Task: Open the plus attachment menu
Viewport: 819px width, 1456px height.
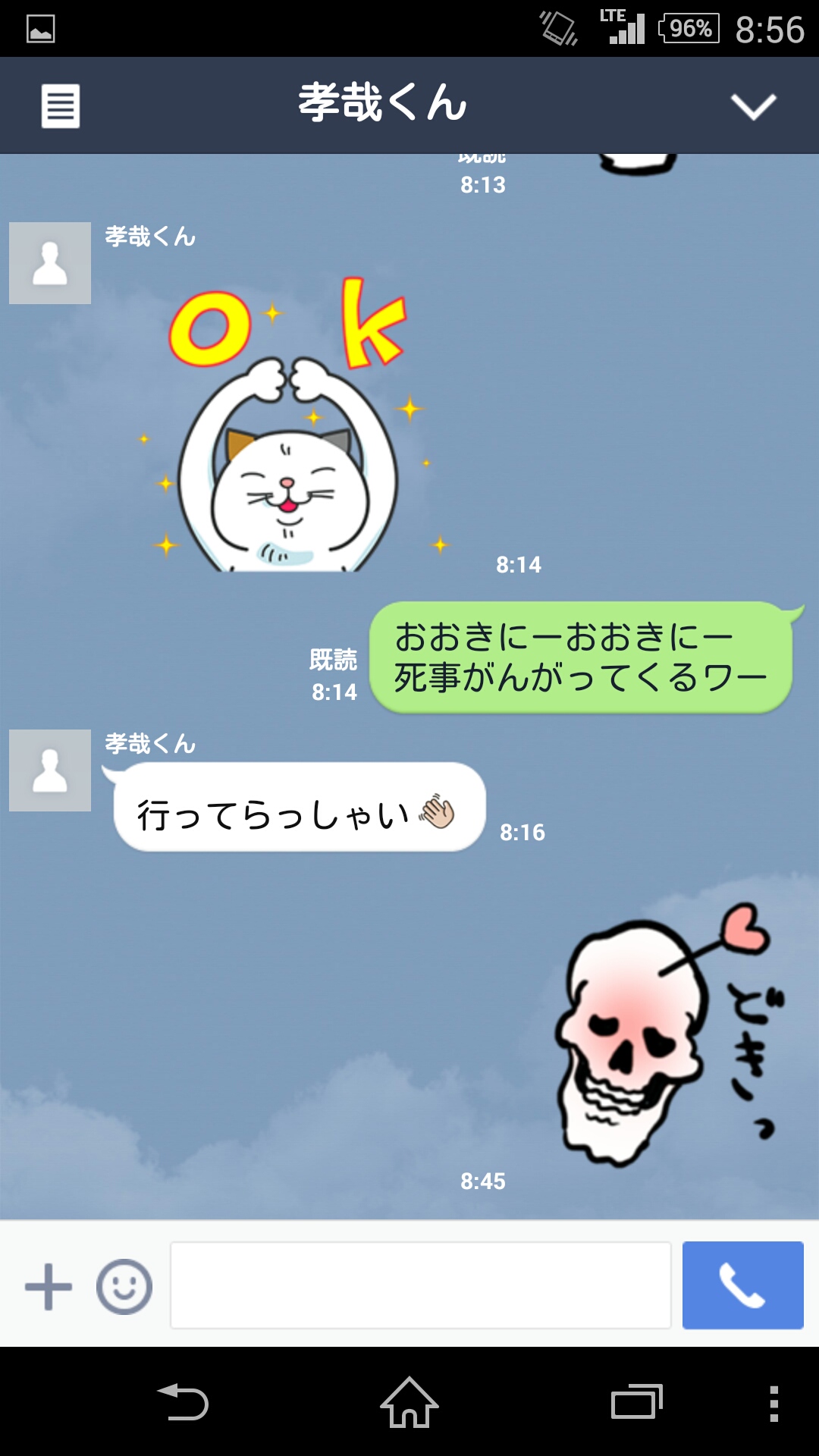Action: (49, 1286)
